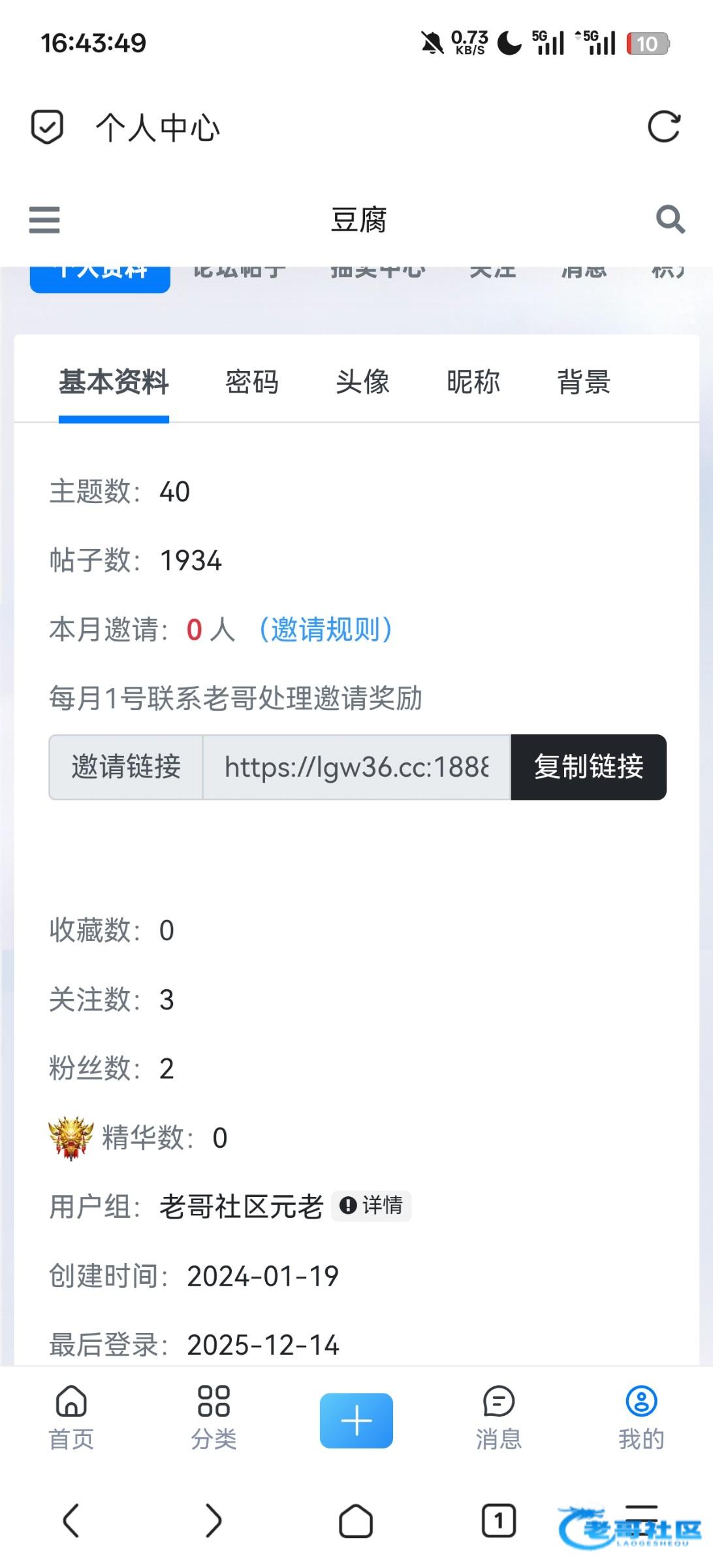This screenshot has height=1568, width=713.
Task: Select the 基本资料 tab
Action: click(x=114, y=382)
